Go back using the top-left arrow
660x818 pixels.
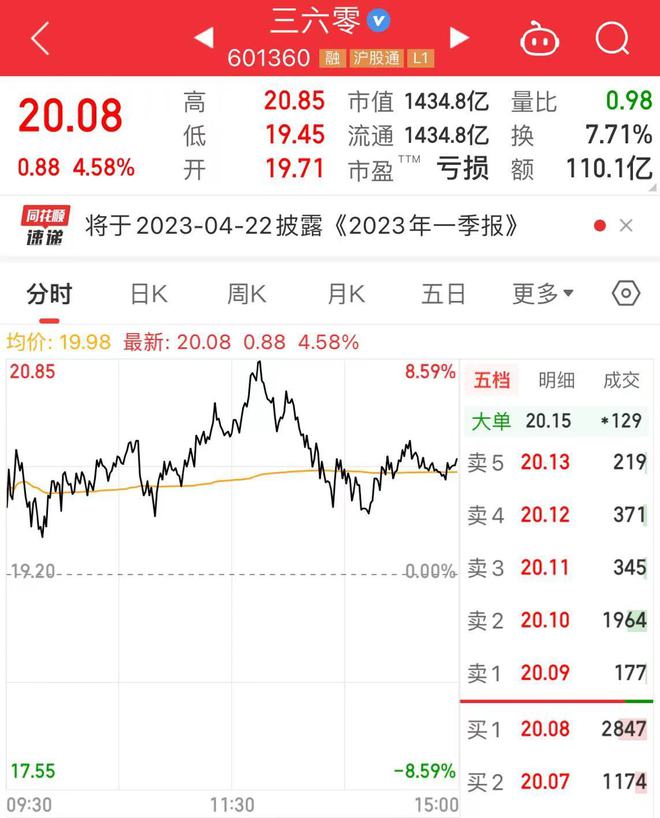tap(40, 38)
